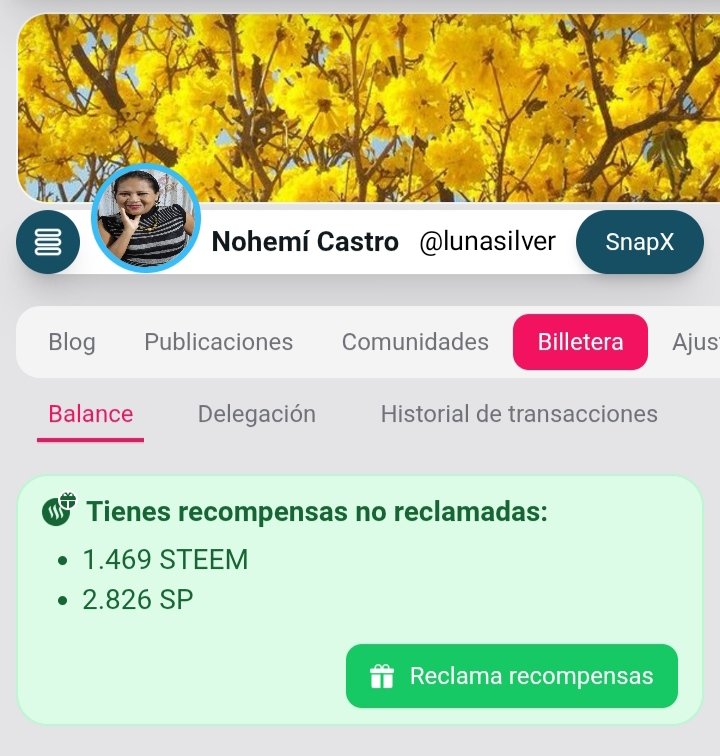Switch to the Blog tab
Image resolution: width=720 pixels, height=756 pixels.
point(72,342)
